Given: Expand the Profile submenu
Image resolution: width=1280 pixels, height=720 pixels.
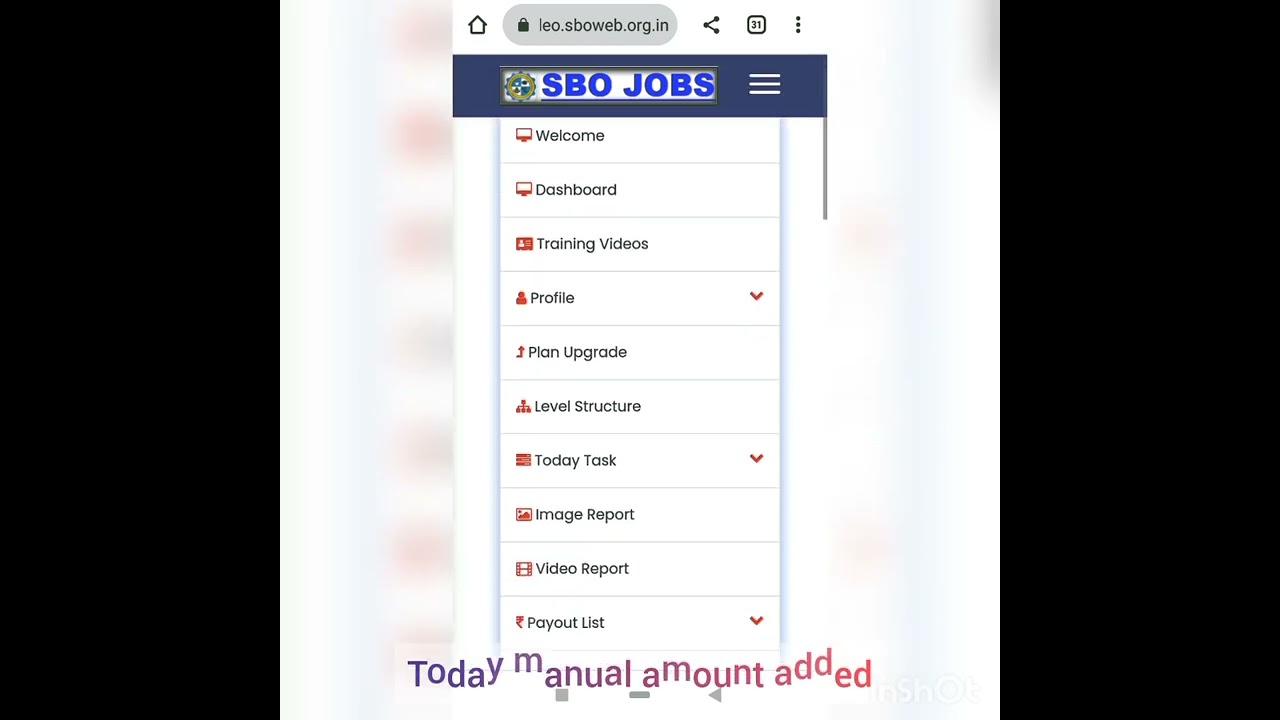Looking at the screenshot, I should pyautogui.click(x=639, y=298).
